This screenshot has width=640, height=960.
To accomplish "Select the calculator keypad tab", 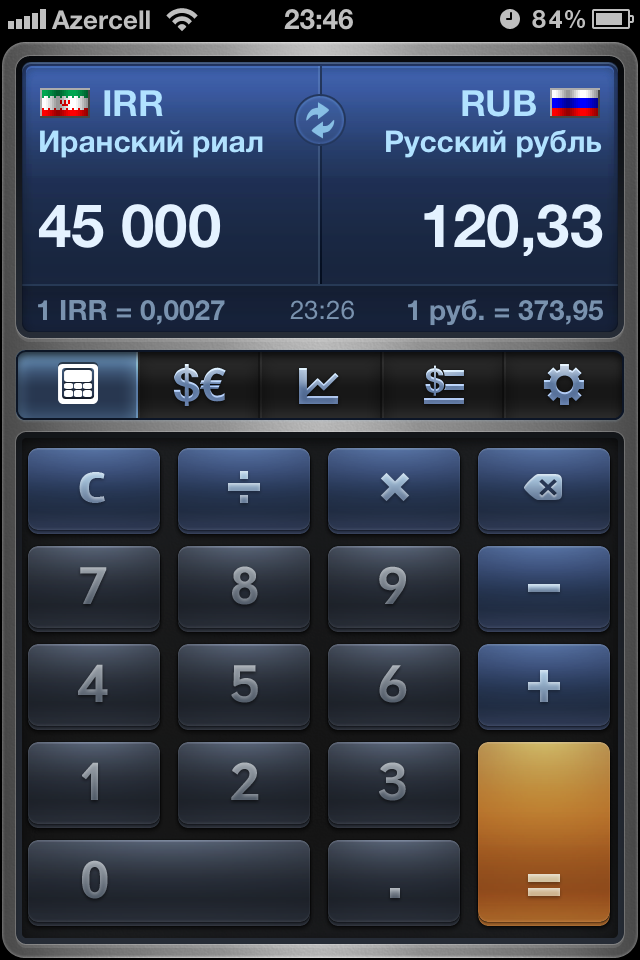I will (x=78, y=385).
